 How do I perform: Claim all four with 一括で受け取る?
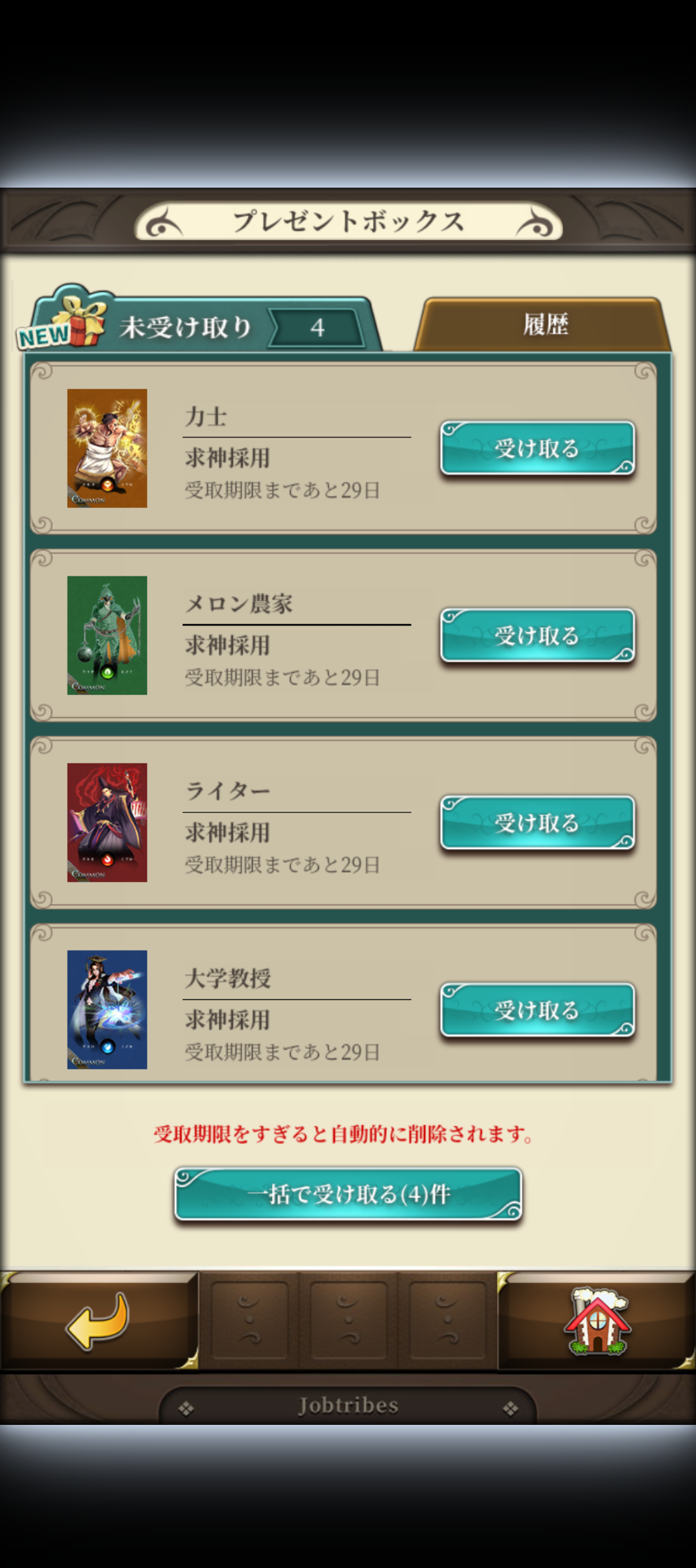click(348, 1194)
